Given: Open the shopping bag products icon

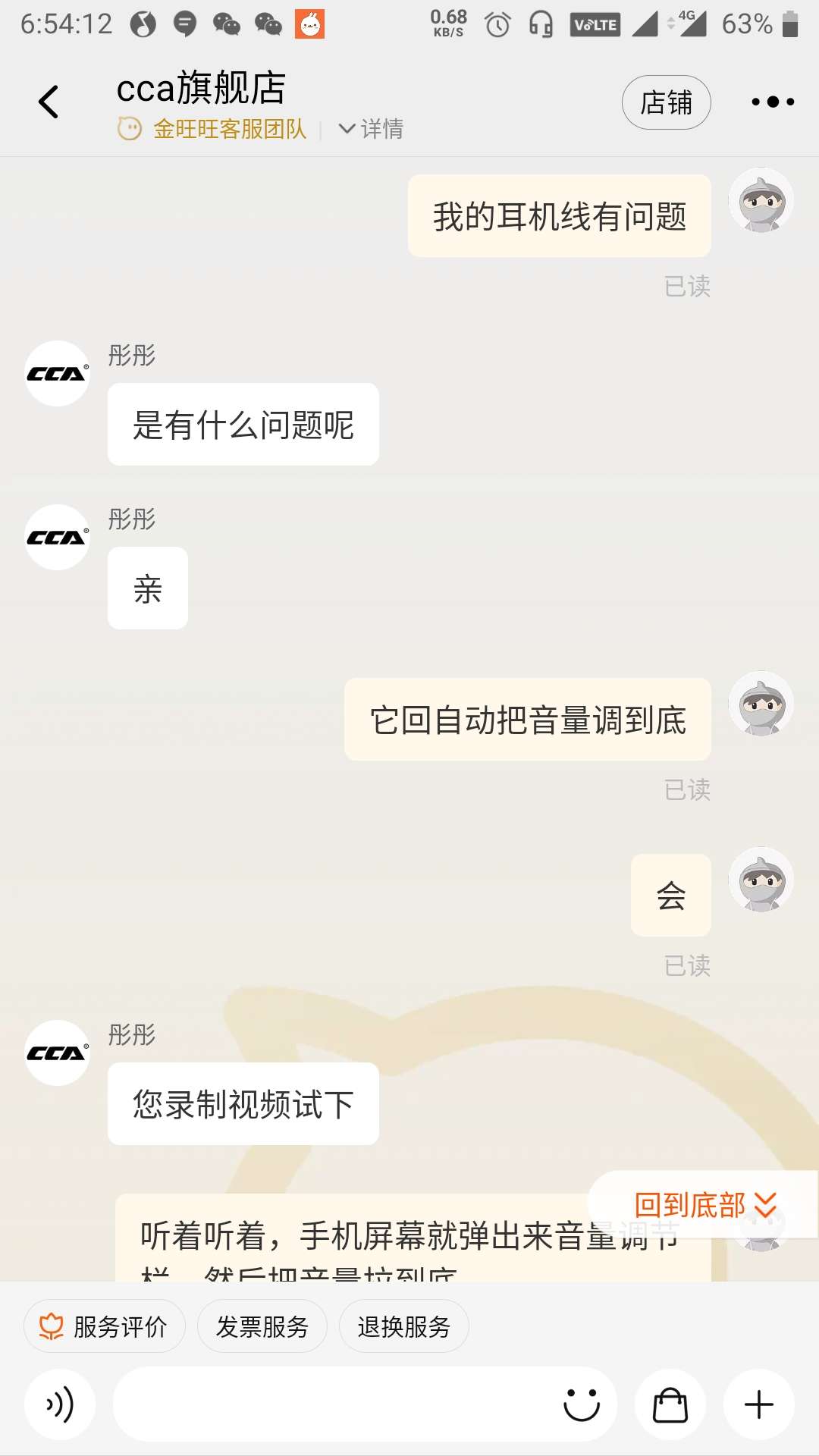Looking at the screenshot, I should pyautogui.click(x=670, y=1405).
